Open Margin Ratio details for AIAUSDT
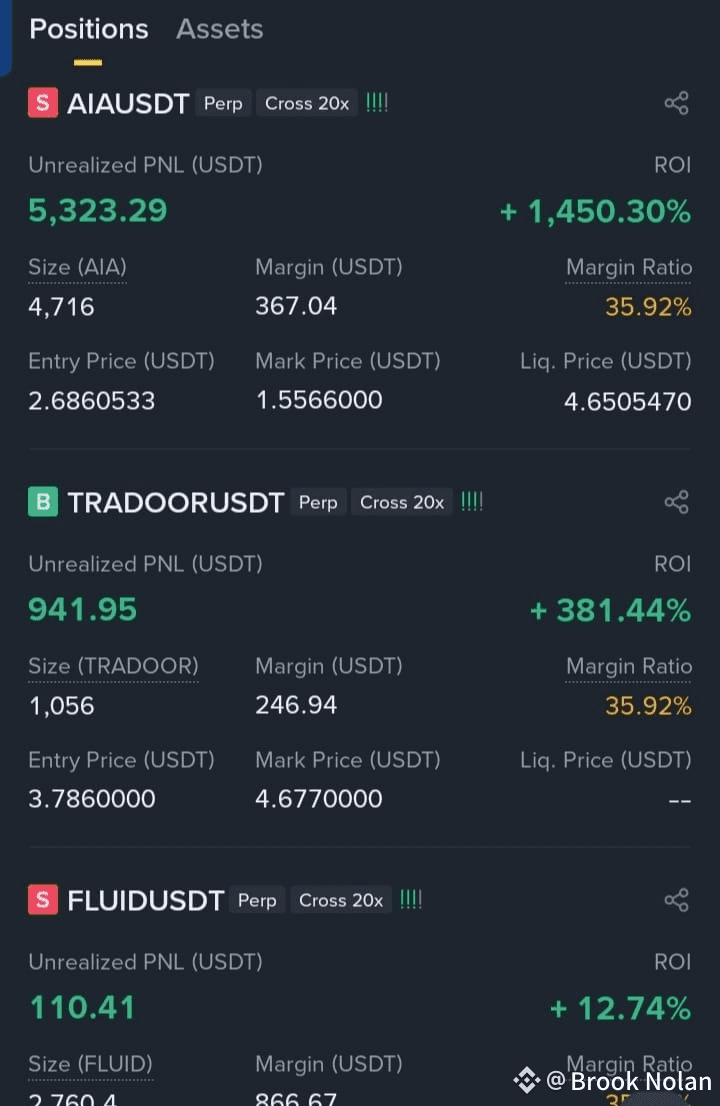 click(x=629, y=267)
